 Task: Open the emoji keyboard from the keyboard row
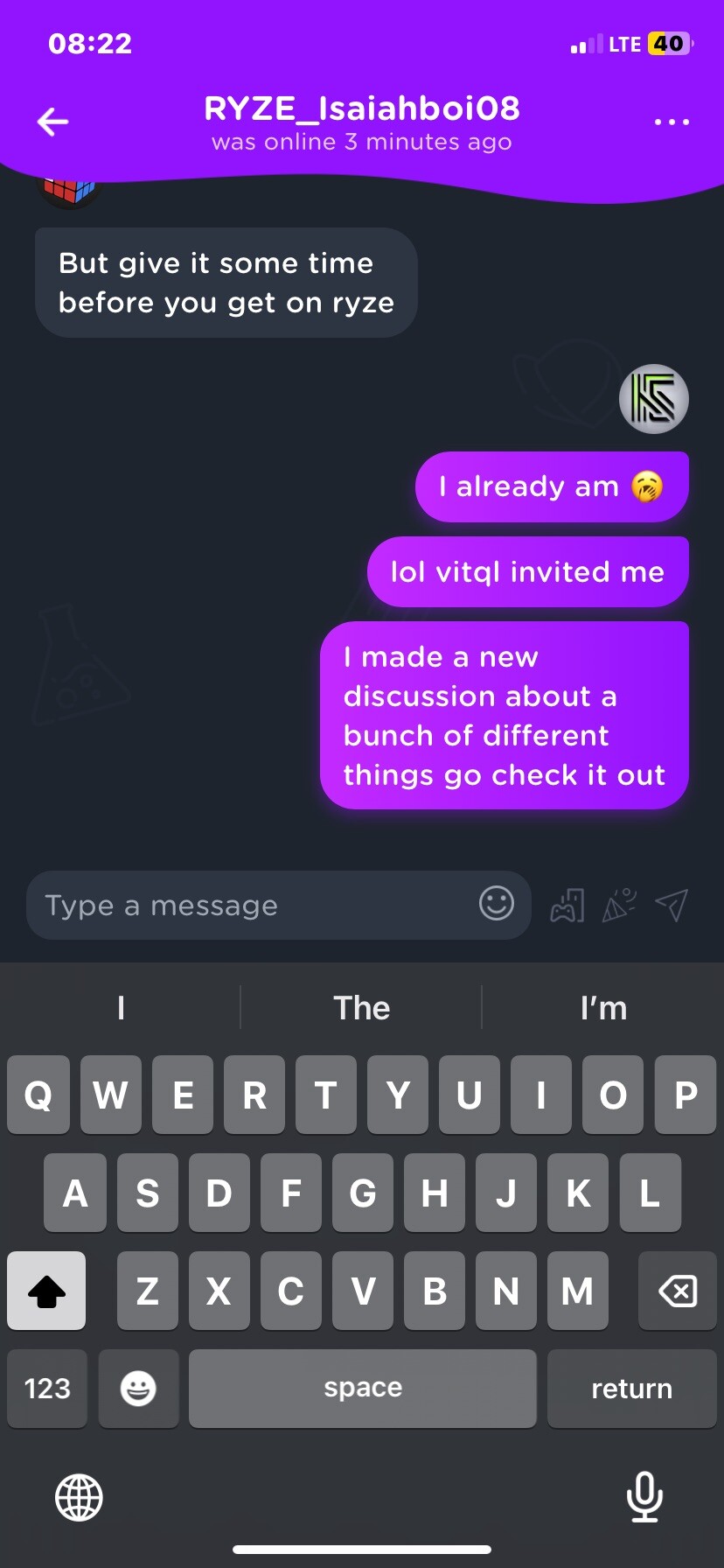[x=138, y=1389]
